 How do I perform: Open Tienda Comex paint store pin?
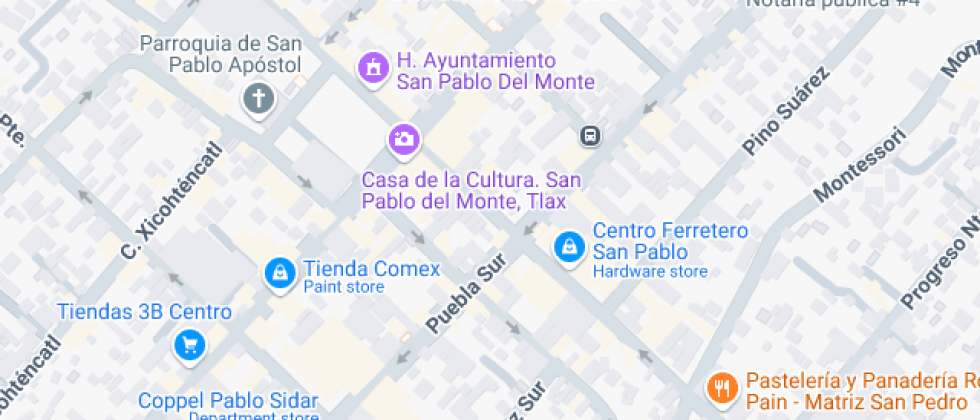[x=279, y=272]
